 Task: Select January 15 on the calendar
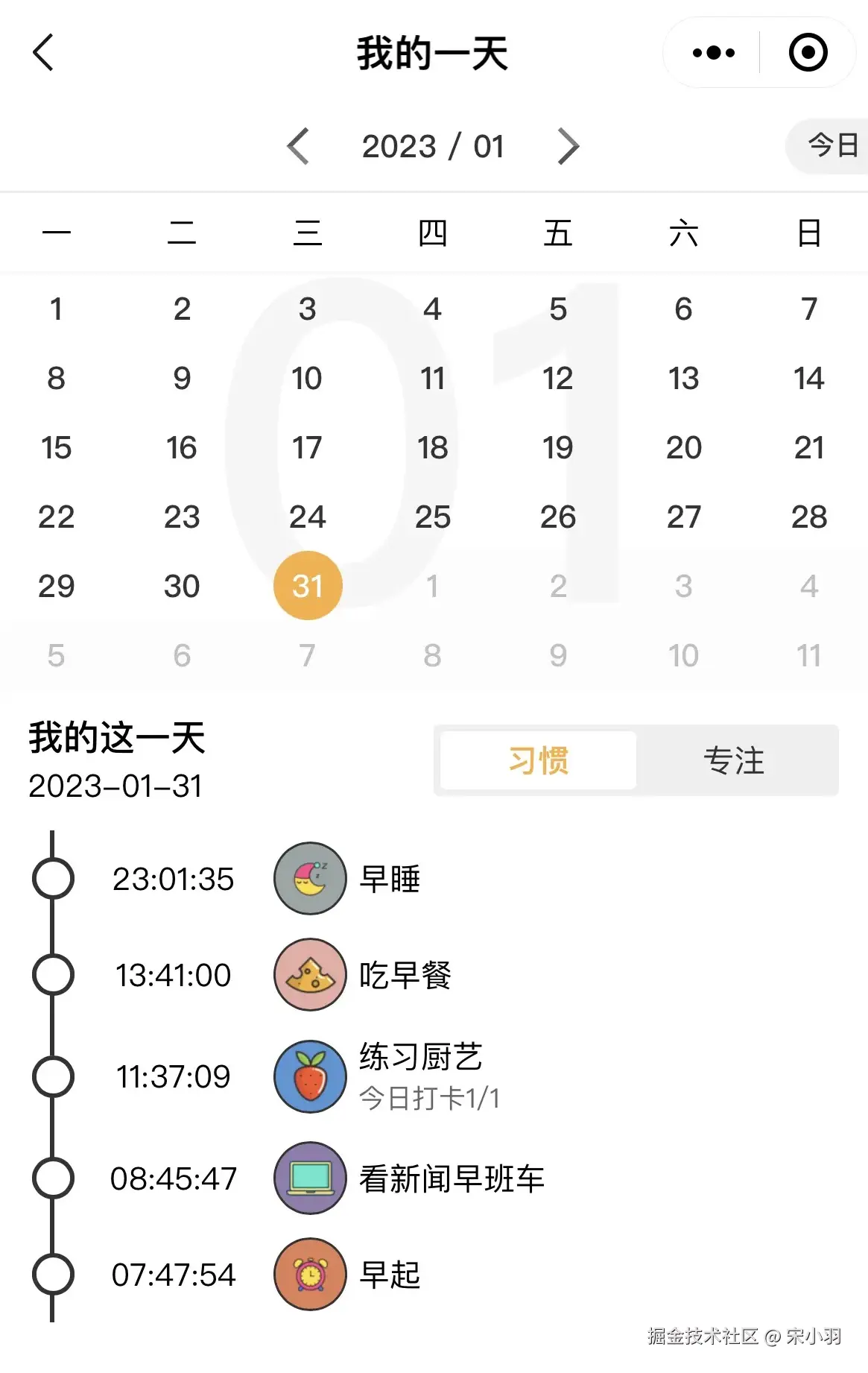click(57, 448)
